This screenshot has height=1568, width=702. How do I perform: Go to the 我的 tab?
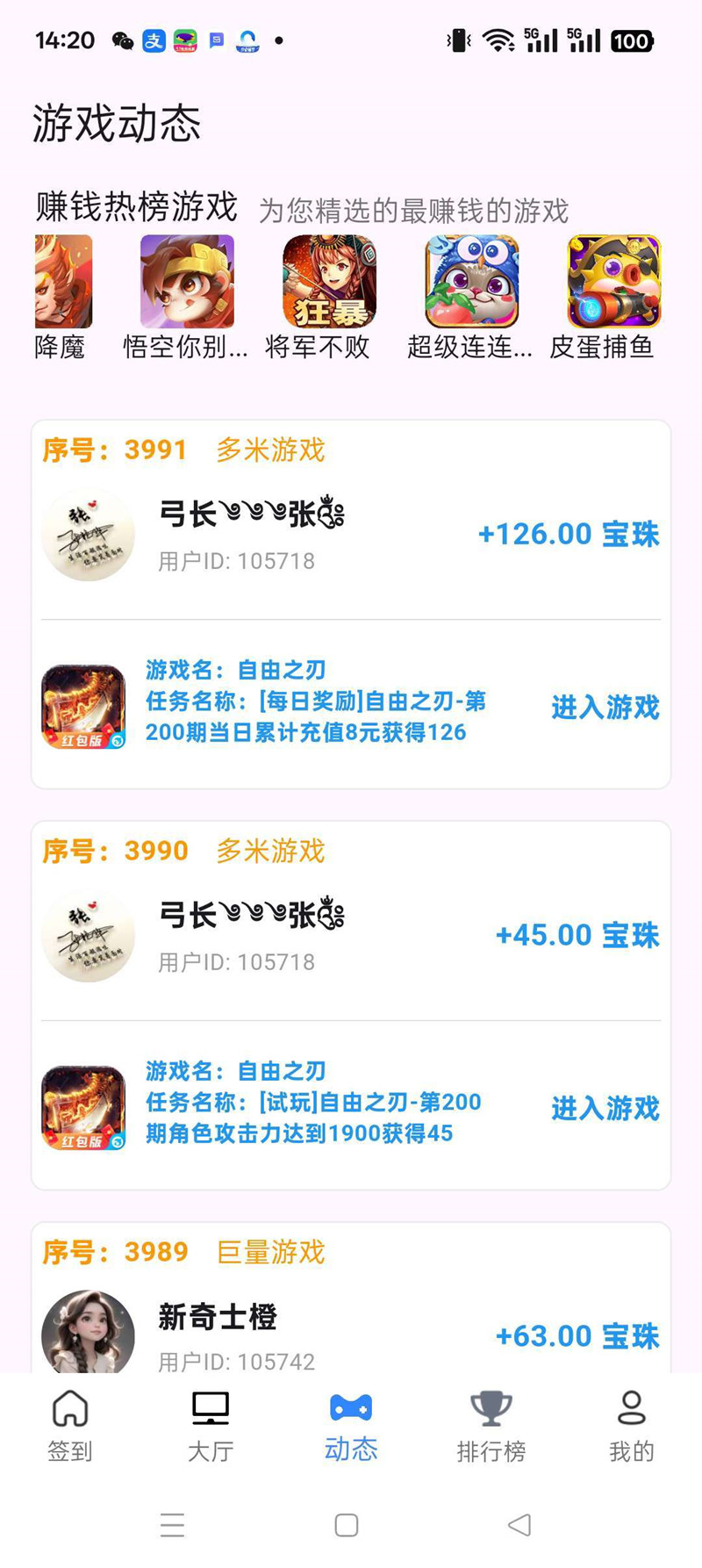coord(632,1425)
